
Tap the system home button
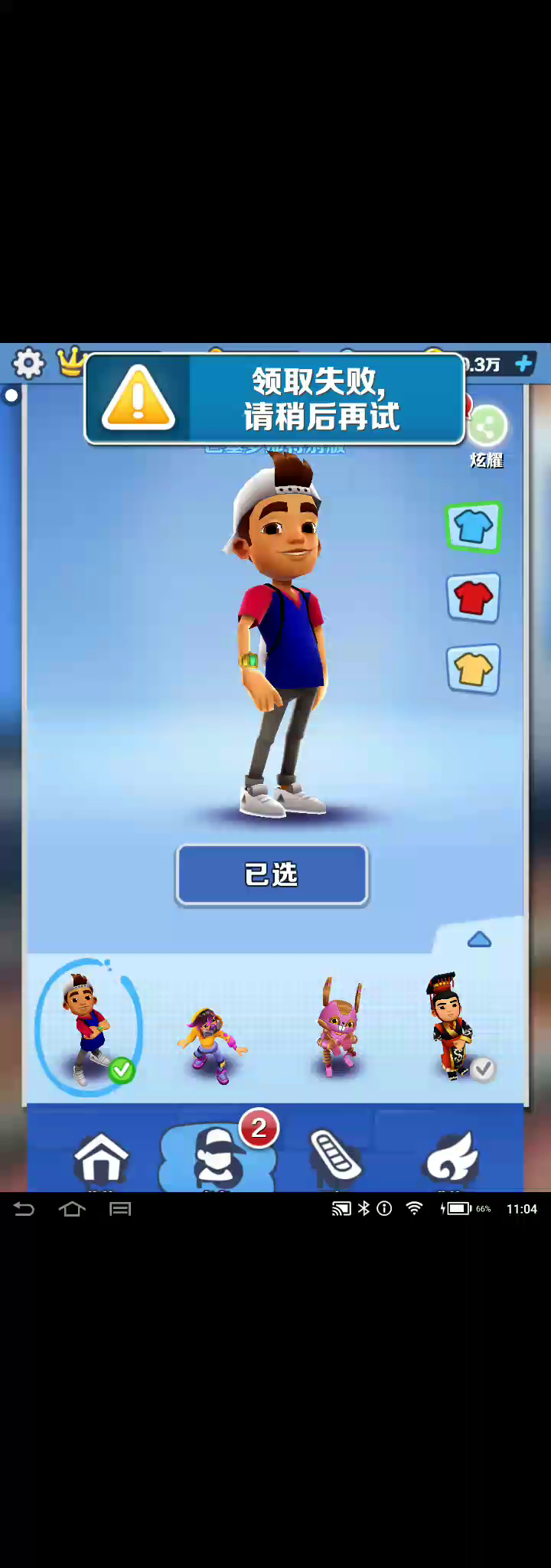tap(72, 1209)
